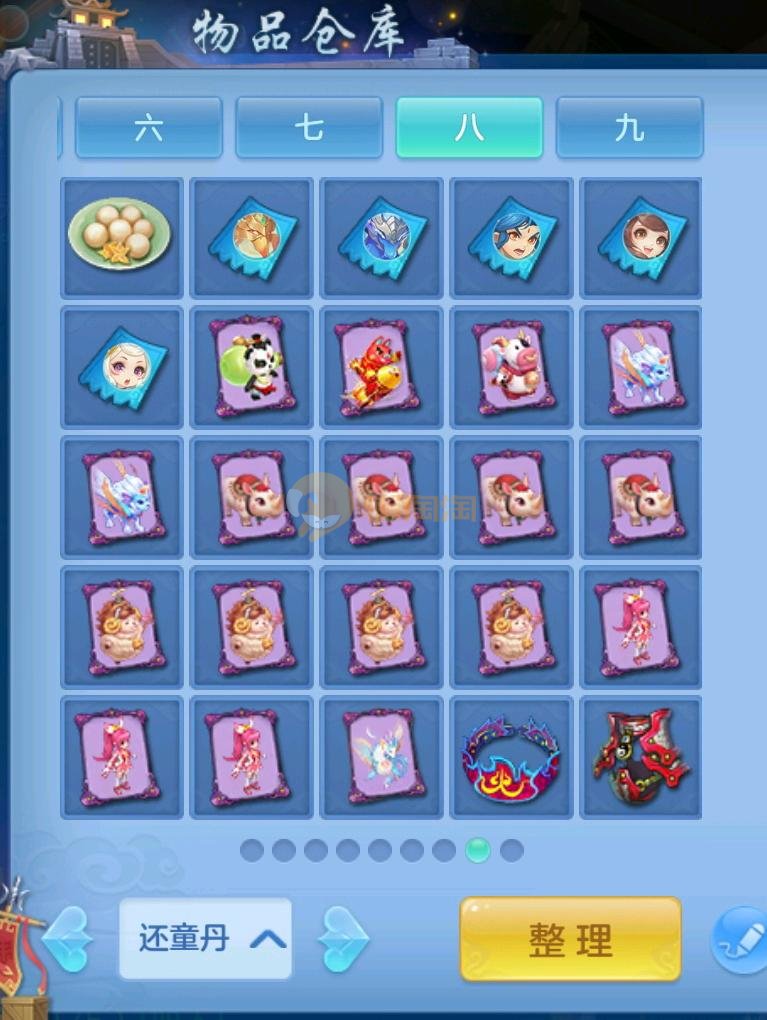Image resolution: width=767 pixels, height=1020 pixels.
Task: Jump to the last page indicator dot
Action: click(x=511, y=850)
